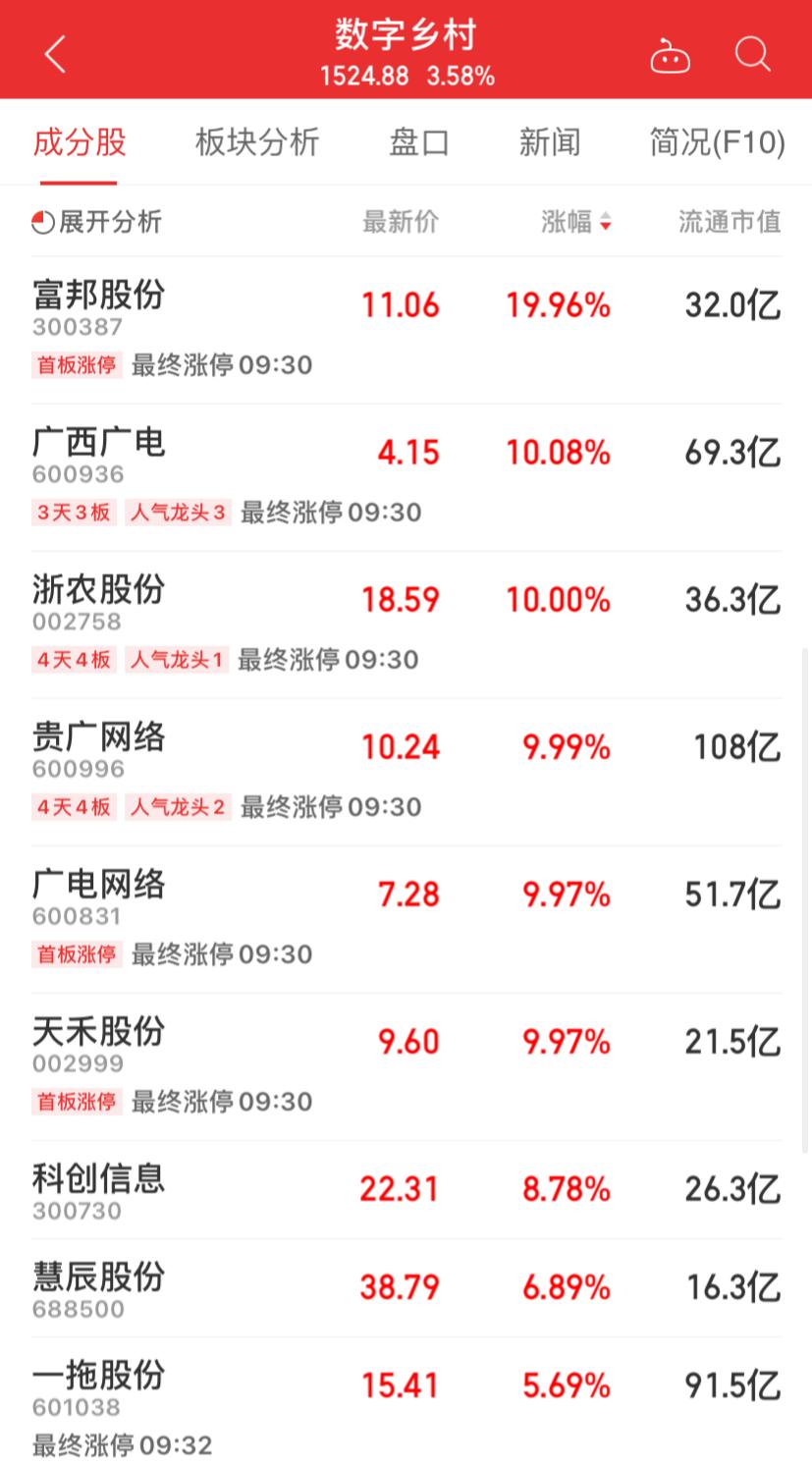Select the 成分股 tab

pos(80,142)
